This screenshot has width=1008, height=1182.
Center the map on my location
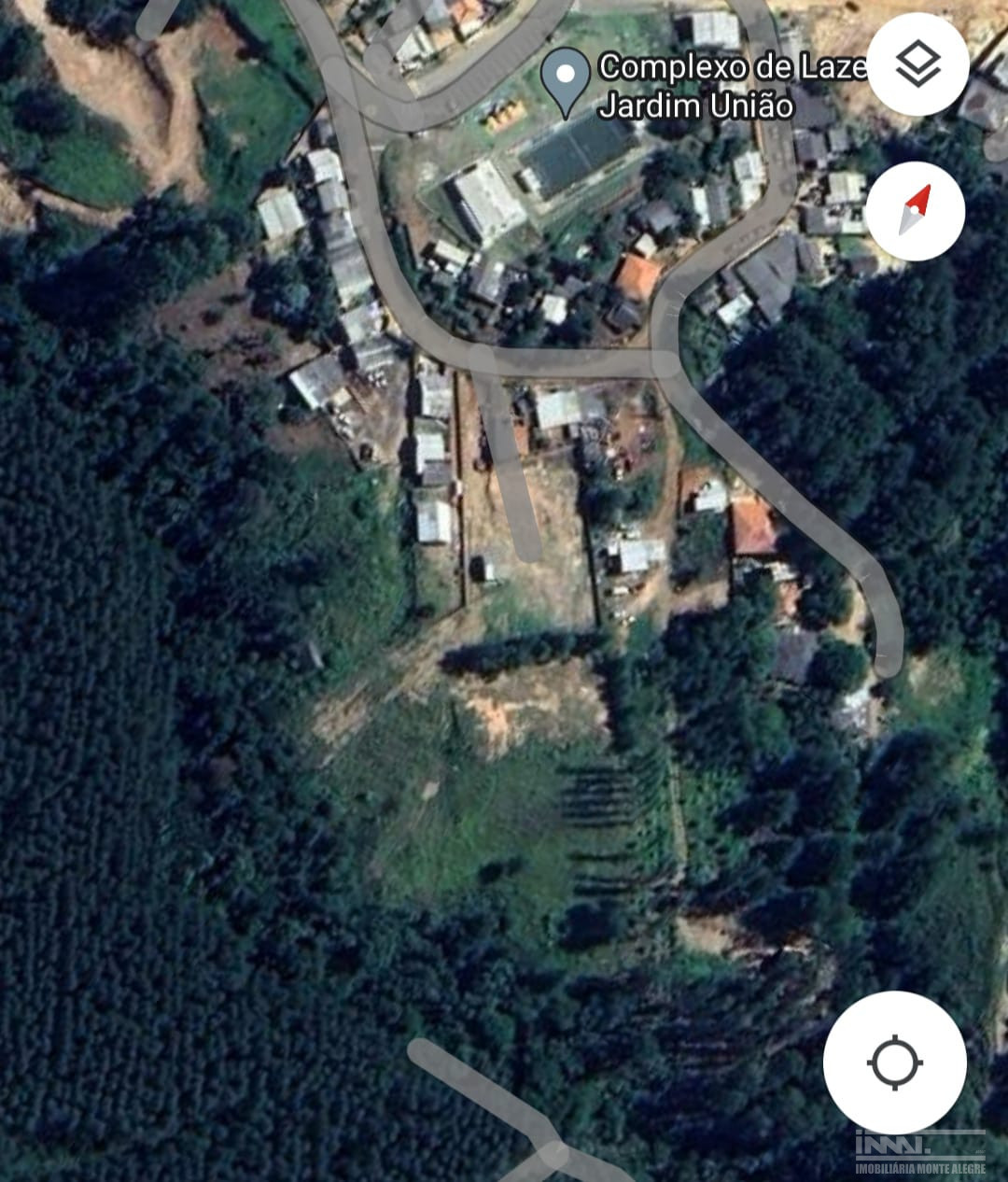(x=894, y=1062)
